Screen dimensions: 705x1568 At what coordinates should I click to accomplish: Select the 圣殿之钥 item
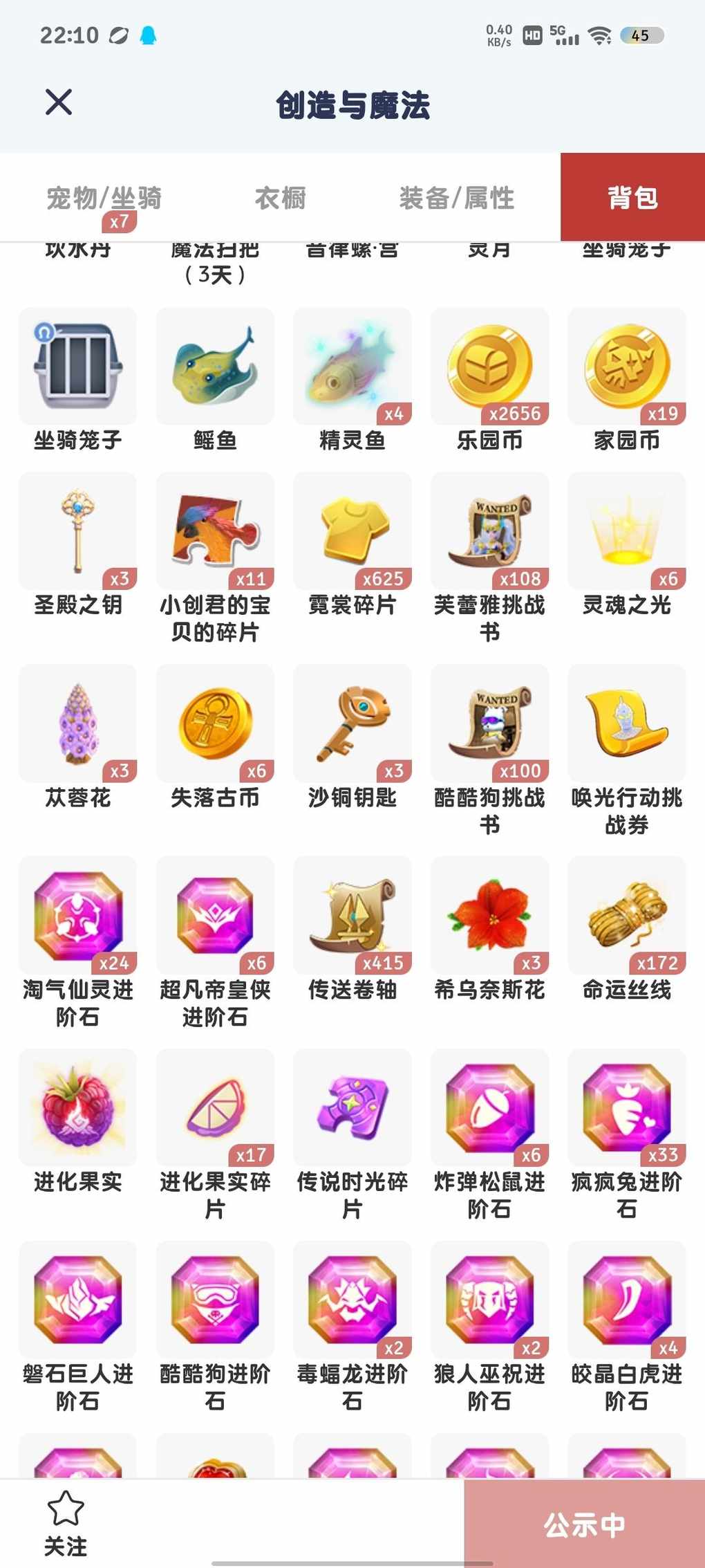click(x=77, y=531)
